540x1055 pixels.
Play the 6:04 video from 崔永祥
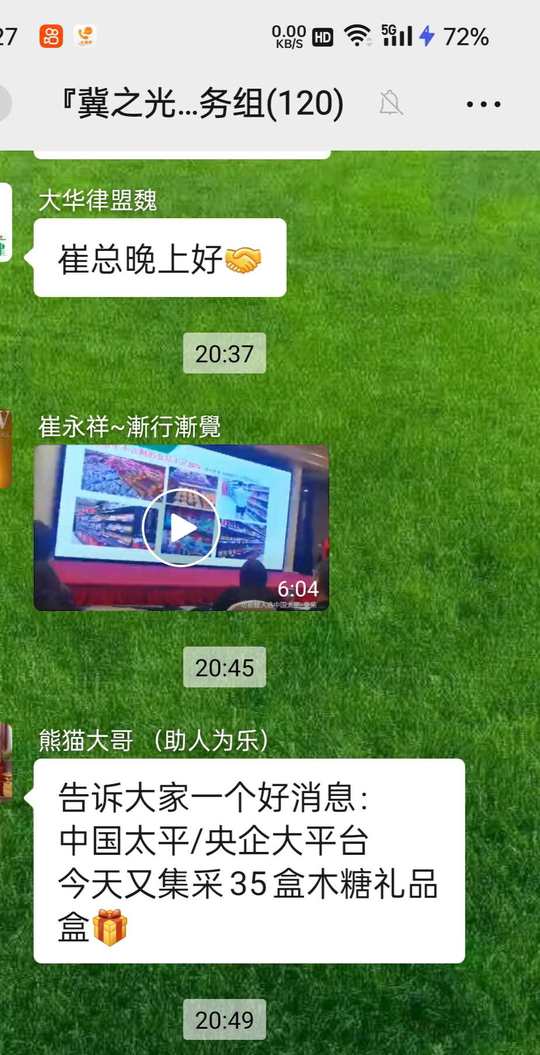(181, 528)
